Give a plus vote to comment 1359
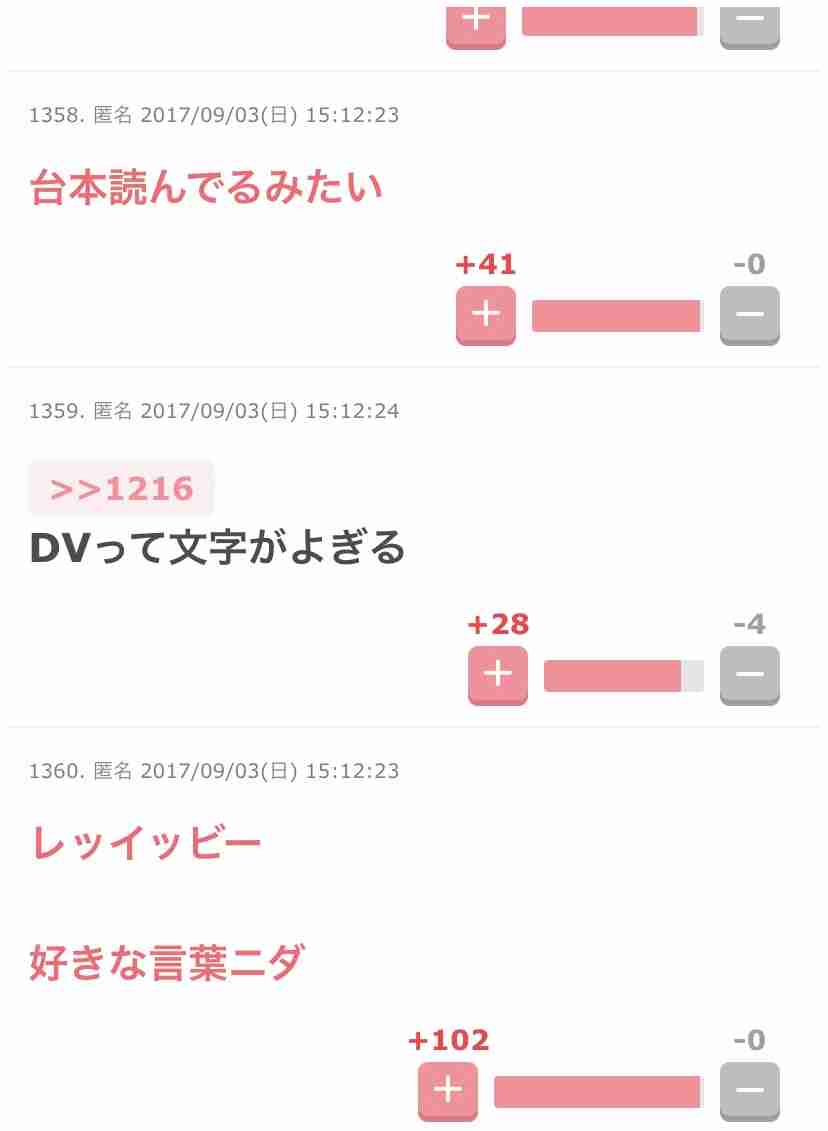The height and width of the screenshot is (1131, 828). pyautogui.click(x=497, y=675)
